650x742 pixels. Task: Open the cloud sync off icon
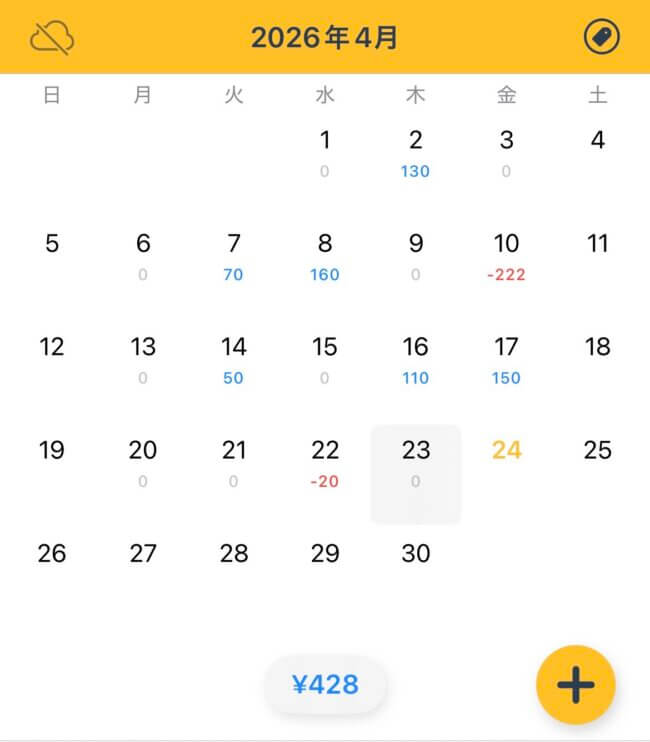(52, 37)
